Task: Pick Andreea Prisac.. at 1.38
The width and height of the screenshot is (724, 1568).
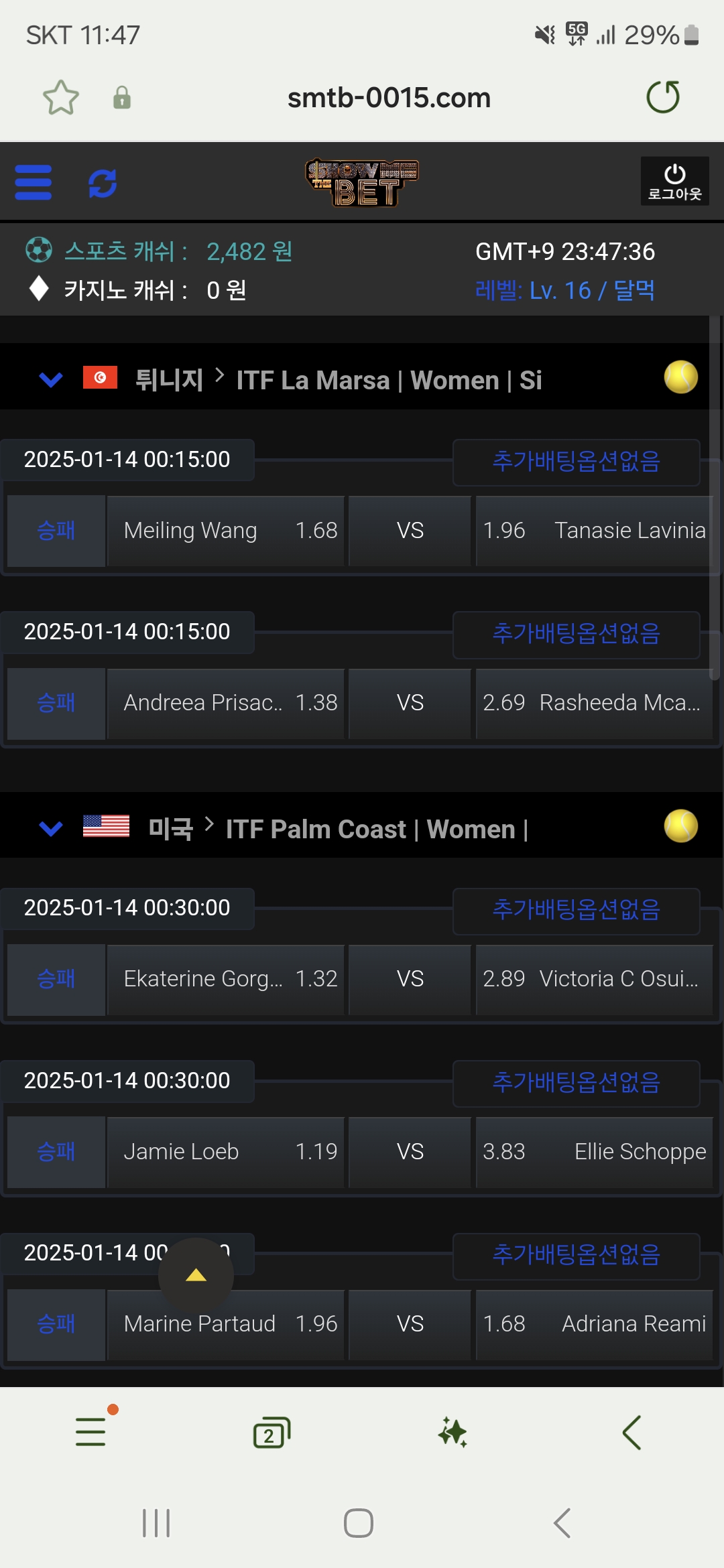Action: tap(226, 703)
